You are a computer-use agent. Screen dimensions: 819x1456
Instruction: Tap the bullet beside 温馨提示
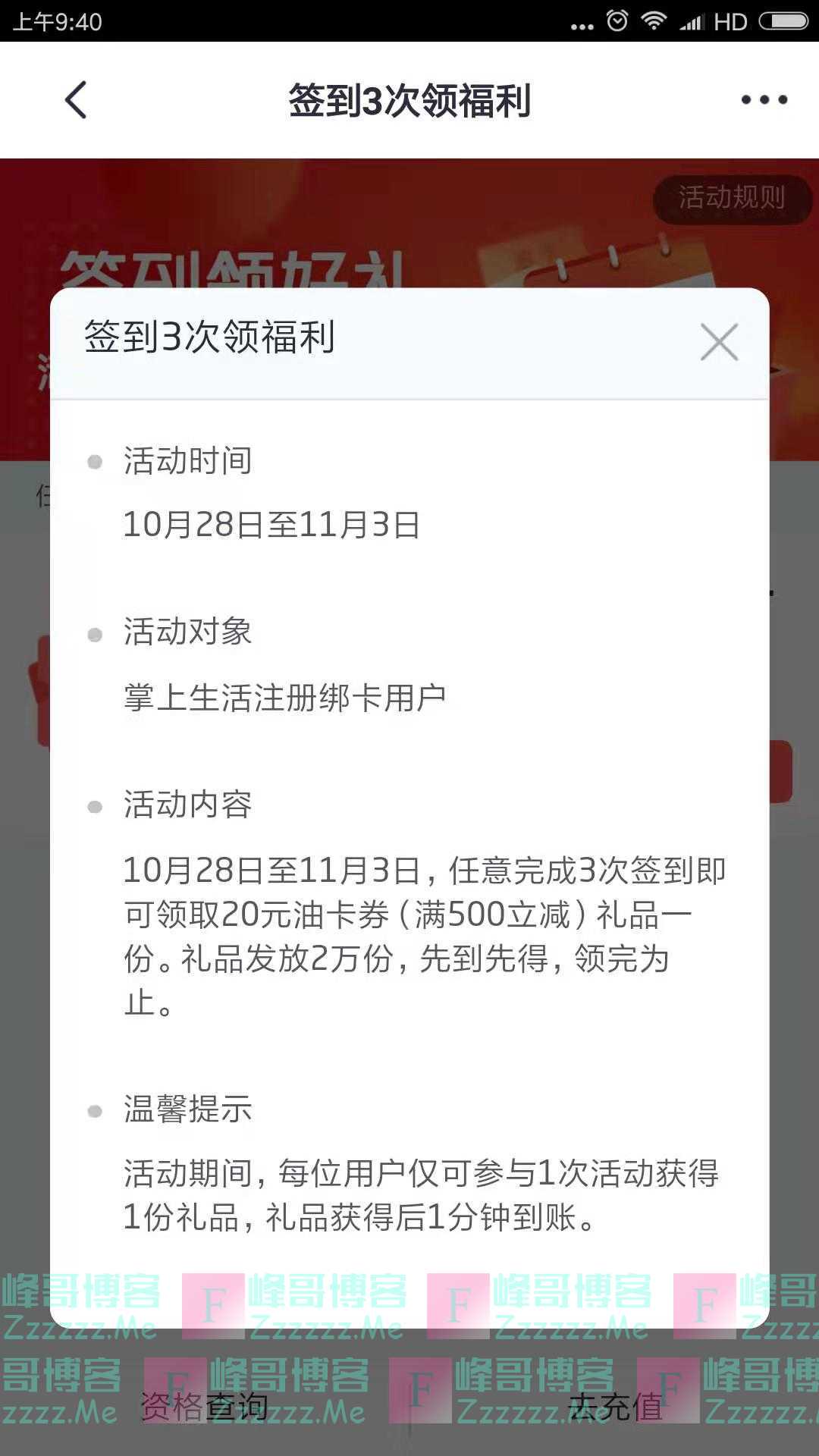tap(94, 1112)
